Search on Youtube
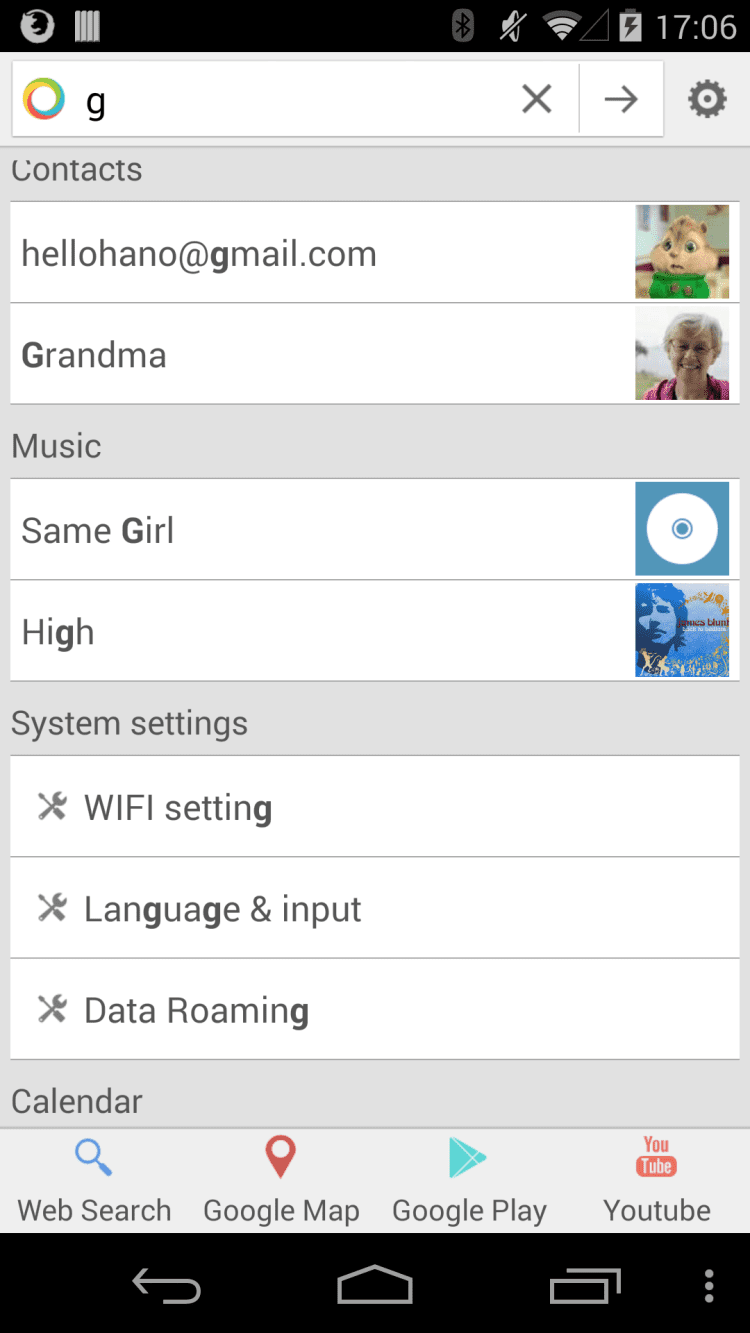 657,1182
